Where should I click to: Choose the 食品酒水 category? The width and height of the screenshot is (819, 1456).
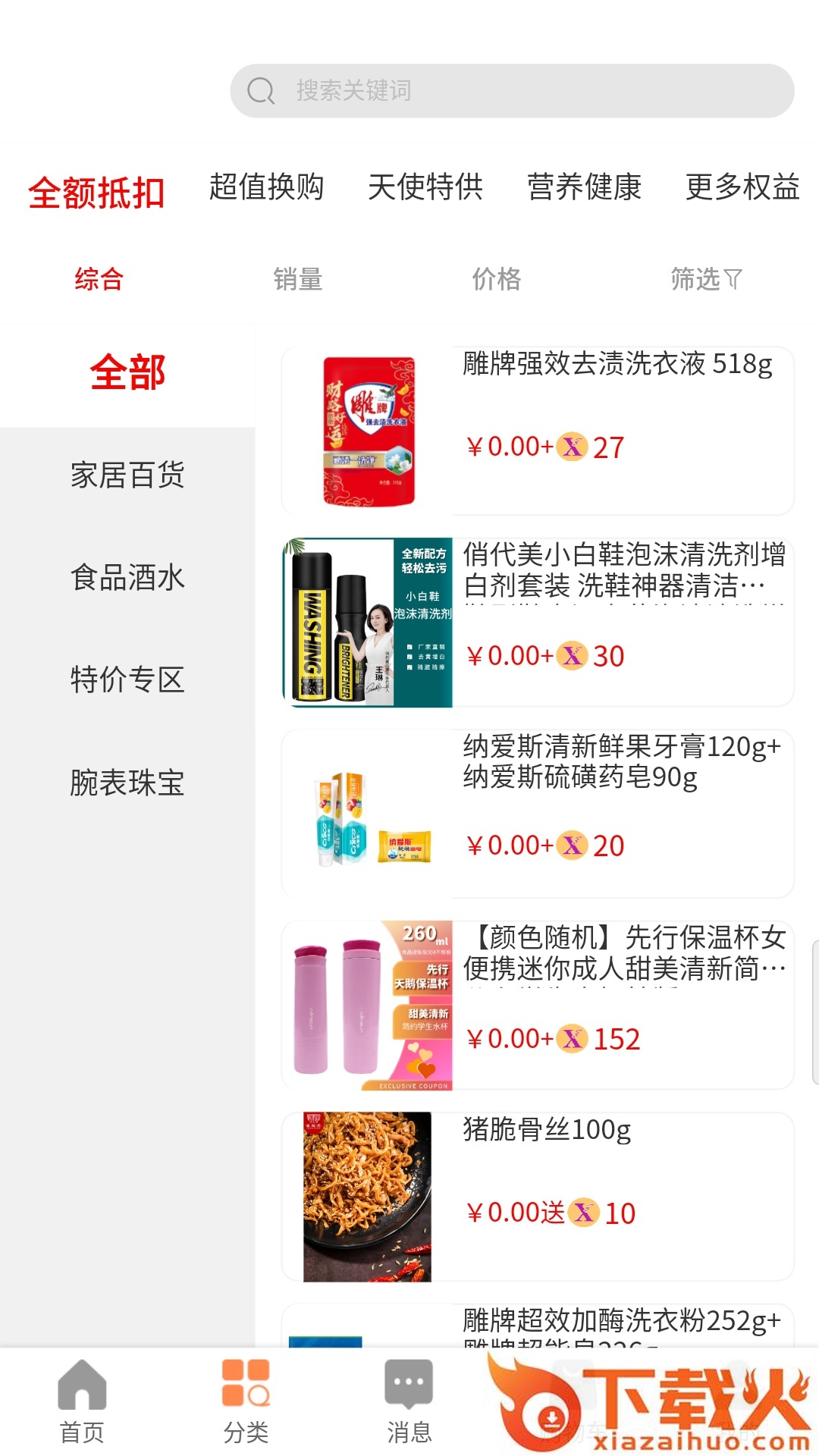pyautogui.click(x=127, y=578)
